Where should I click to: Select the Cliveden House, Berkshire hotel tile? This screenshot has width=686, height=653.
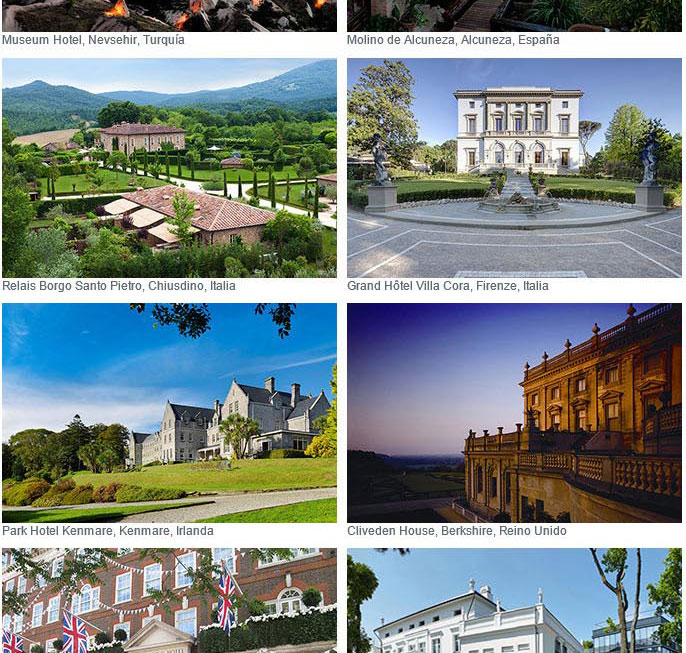(514, 412)
